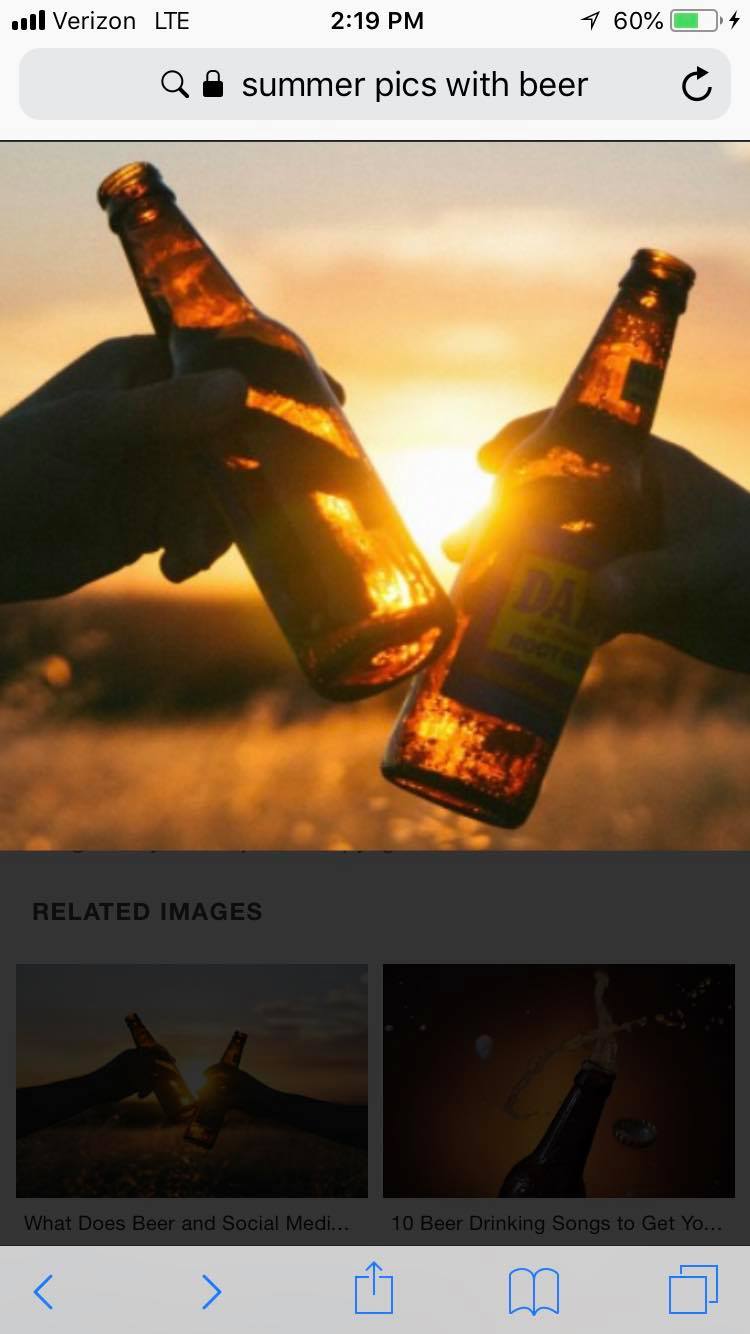
Task: Open the share sheet
Action: 374,1290
